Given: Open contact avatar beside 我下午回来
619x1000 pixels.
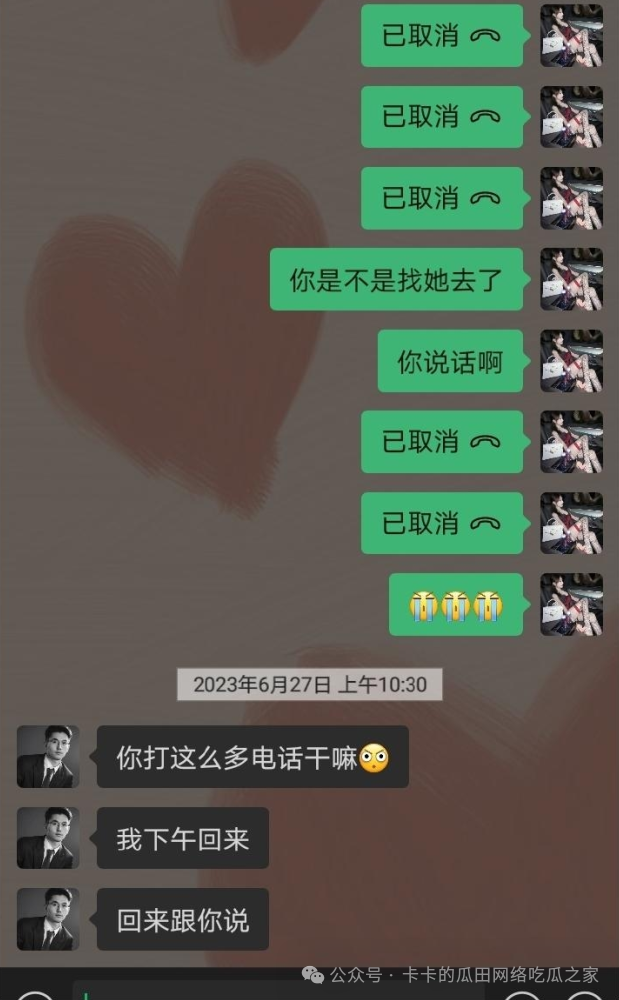Looking at the screenshot, I should click(x=48, y=838).
